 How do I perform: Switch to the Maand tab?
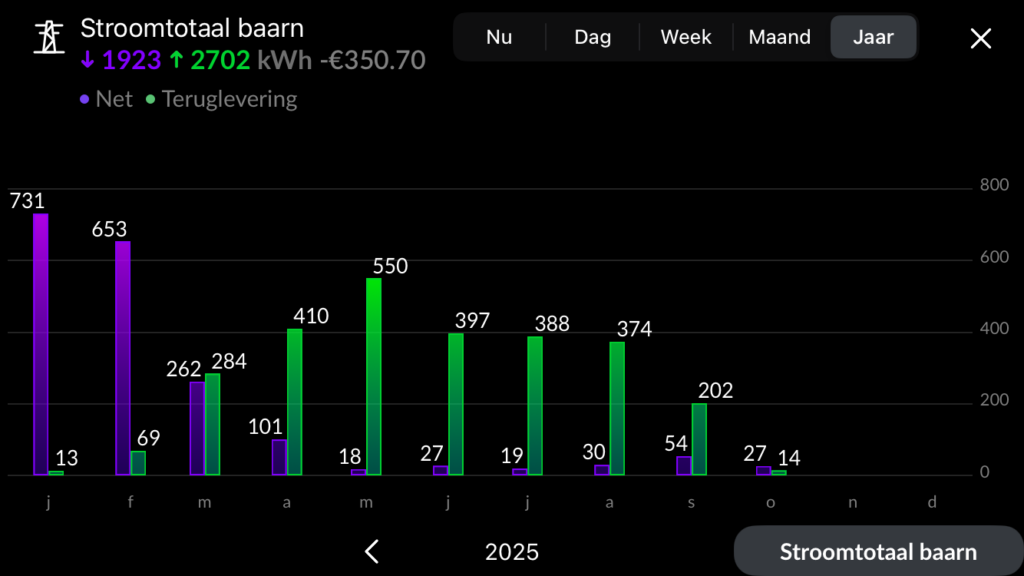pos(780,38)
